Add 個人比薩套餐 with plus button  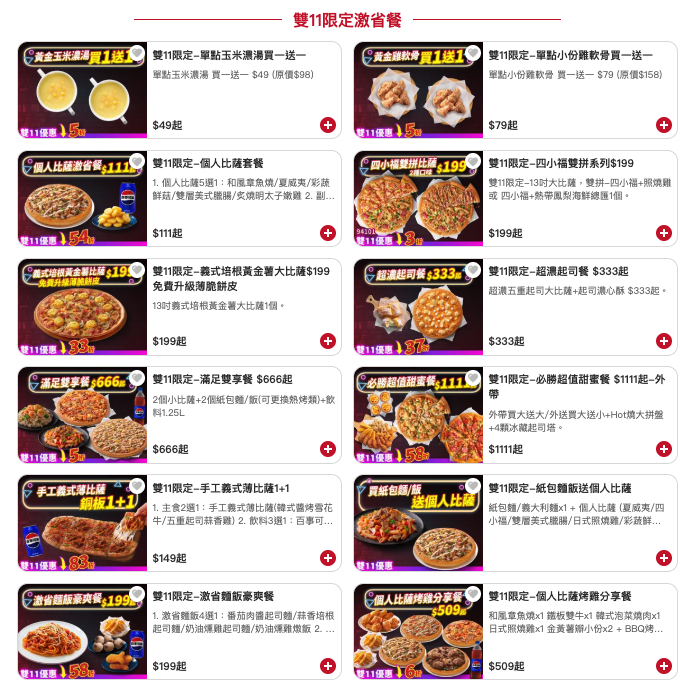[328, 233]
